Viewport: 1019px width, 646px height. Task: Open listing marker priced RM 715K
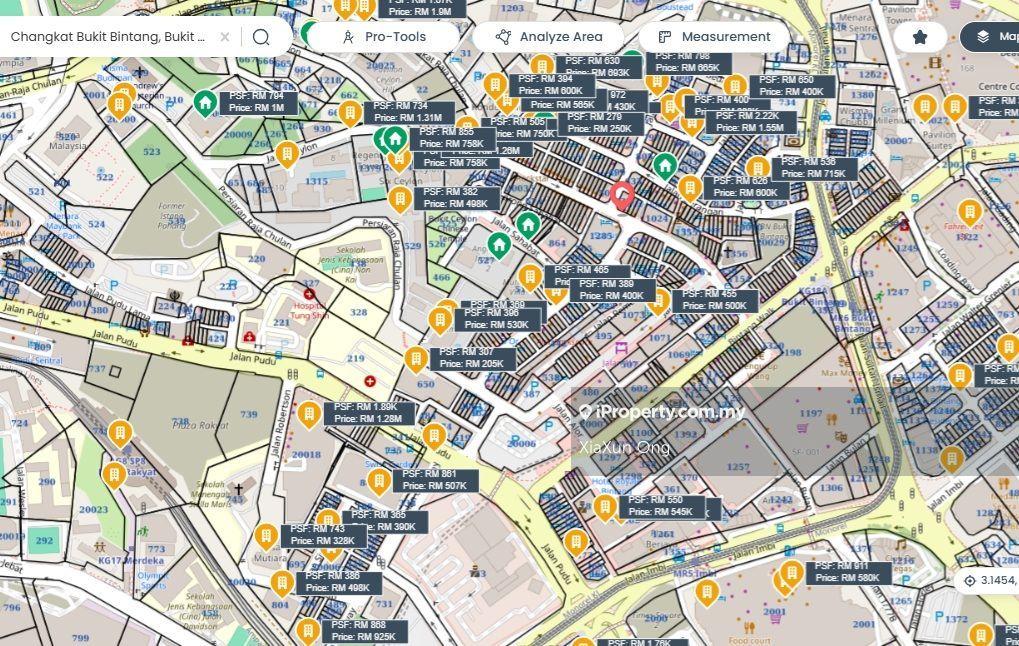tap(758, 169)
